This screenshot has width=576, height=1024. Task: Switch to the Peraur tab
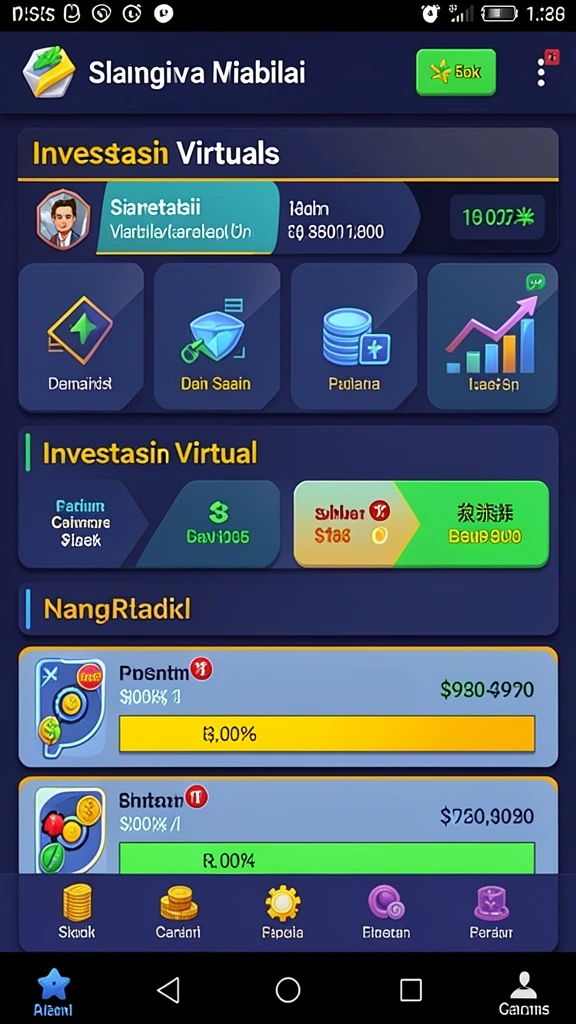point(491,913)
